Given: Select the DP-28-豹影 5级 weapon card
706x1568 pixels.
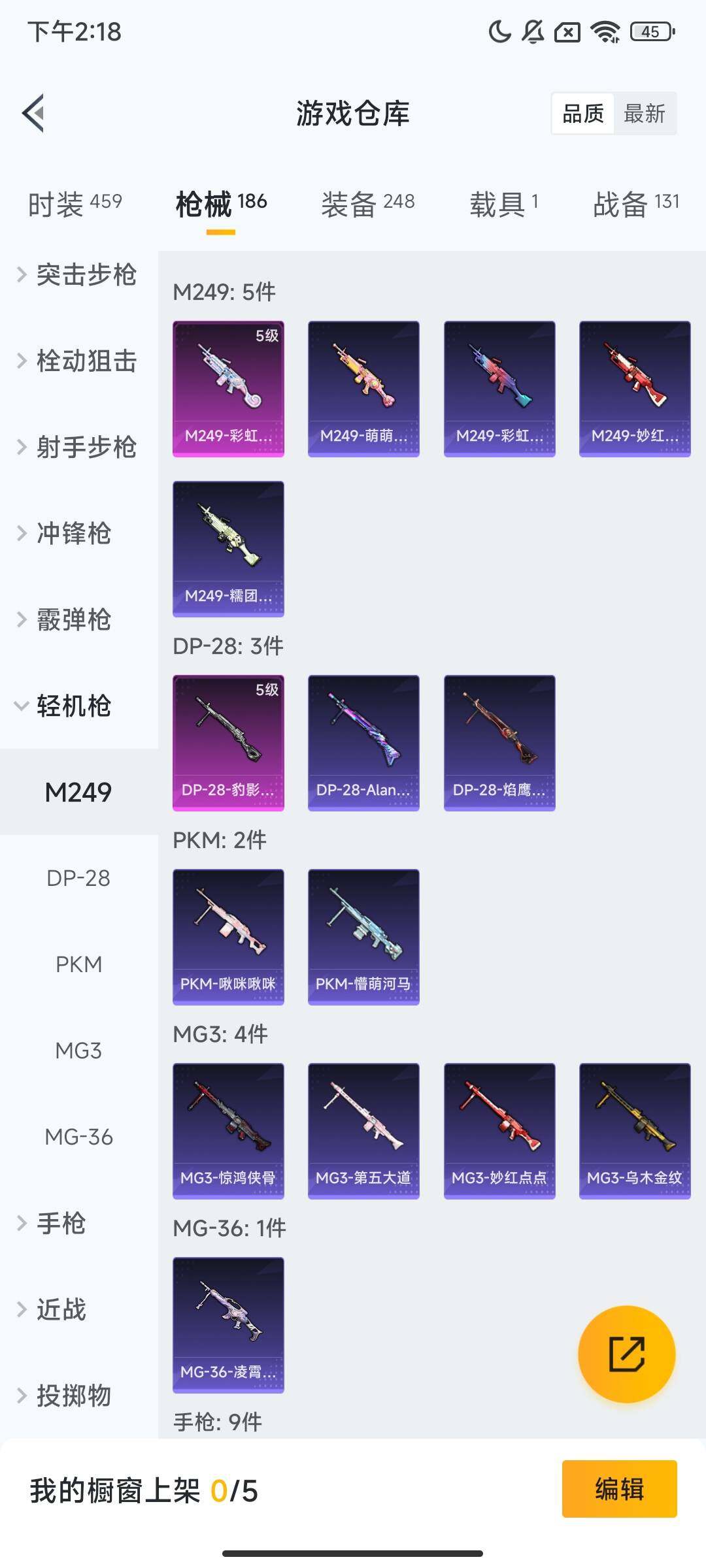Looking at the screenshot, I should pos(227,742).
